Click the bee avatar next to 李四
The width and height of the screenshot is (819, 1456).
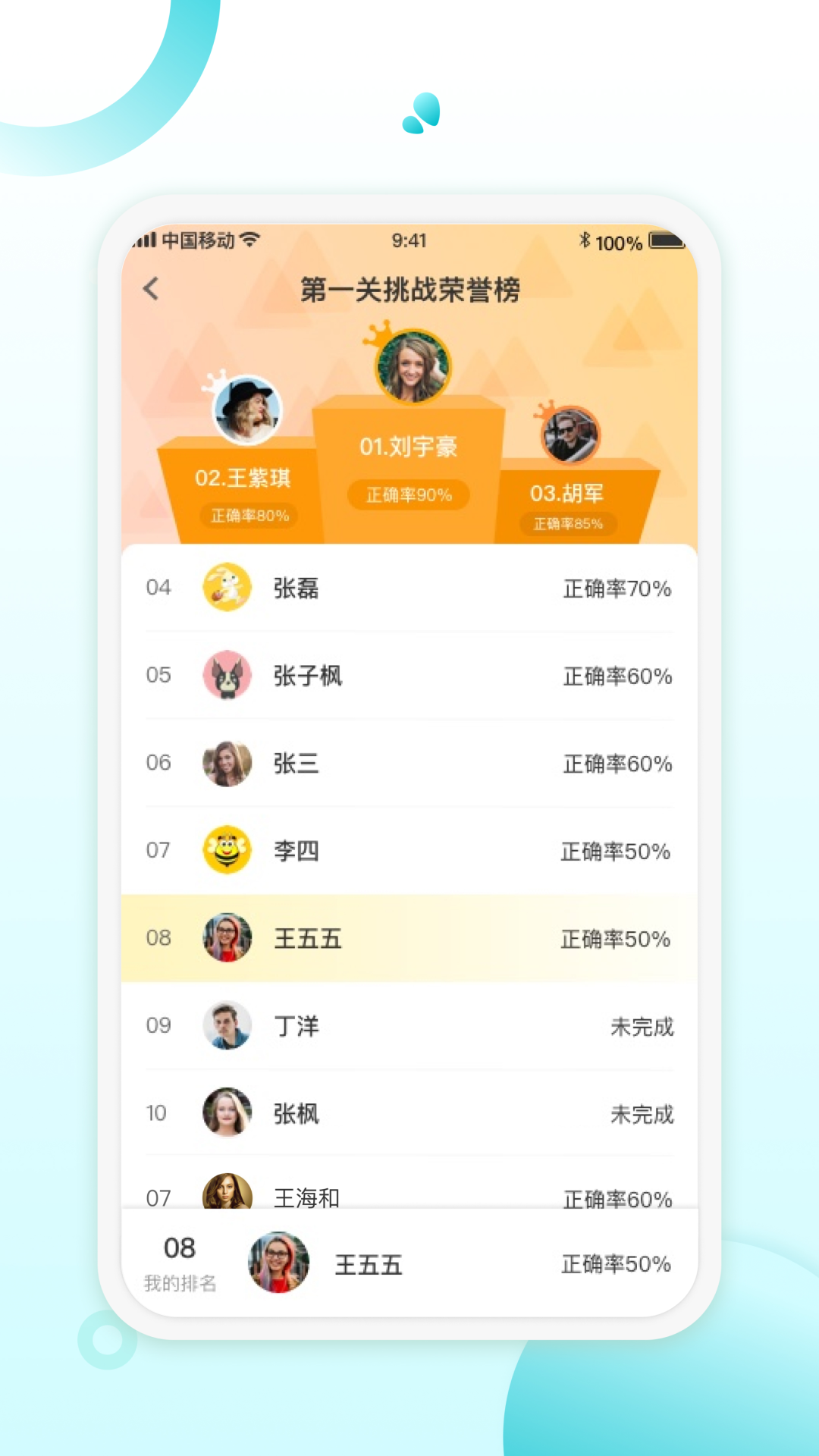[227, 851]
